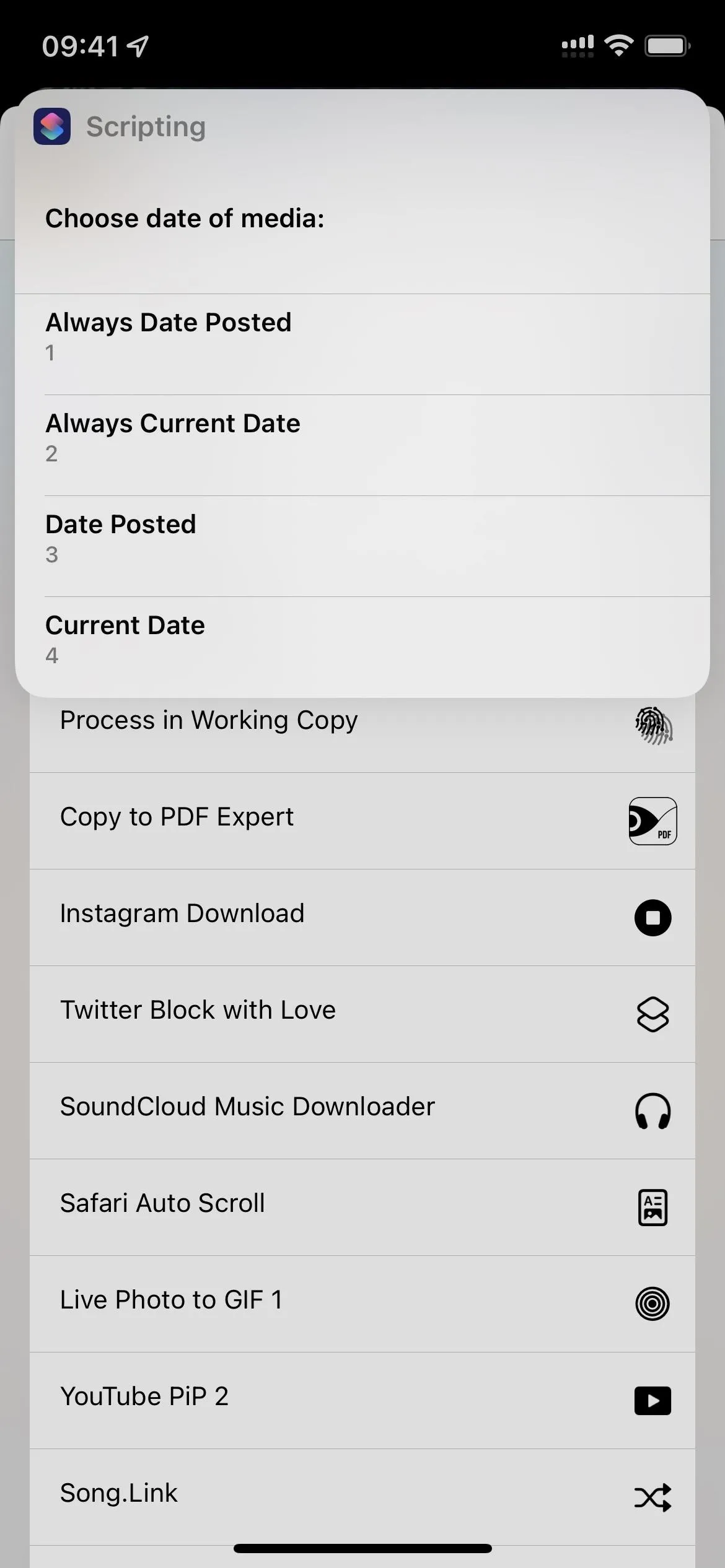The width and height of the screenshot is (725, 1568).
Task: Tap Copy to PDF Expert
Action: coord(362,821)
